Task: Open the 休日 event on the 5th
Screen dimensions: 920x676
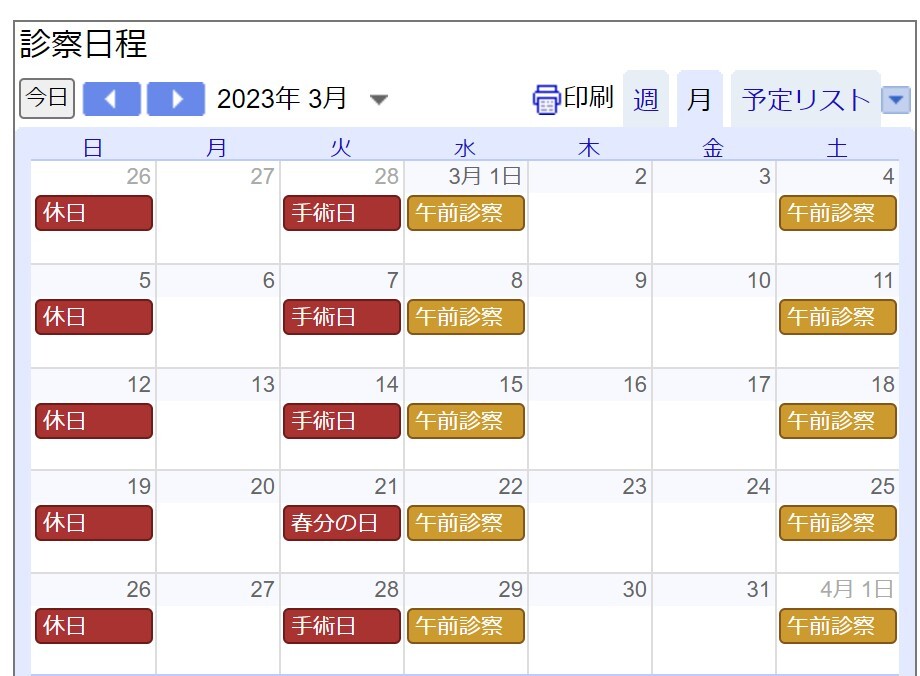Action: point(94,317)
